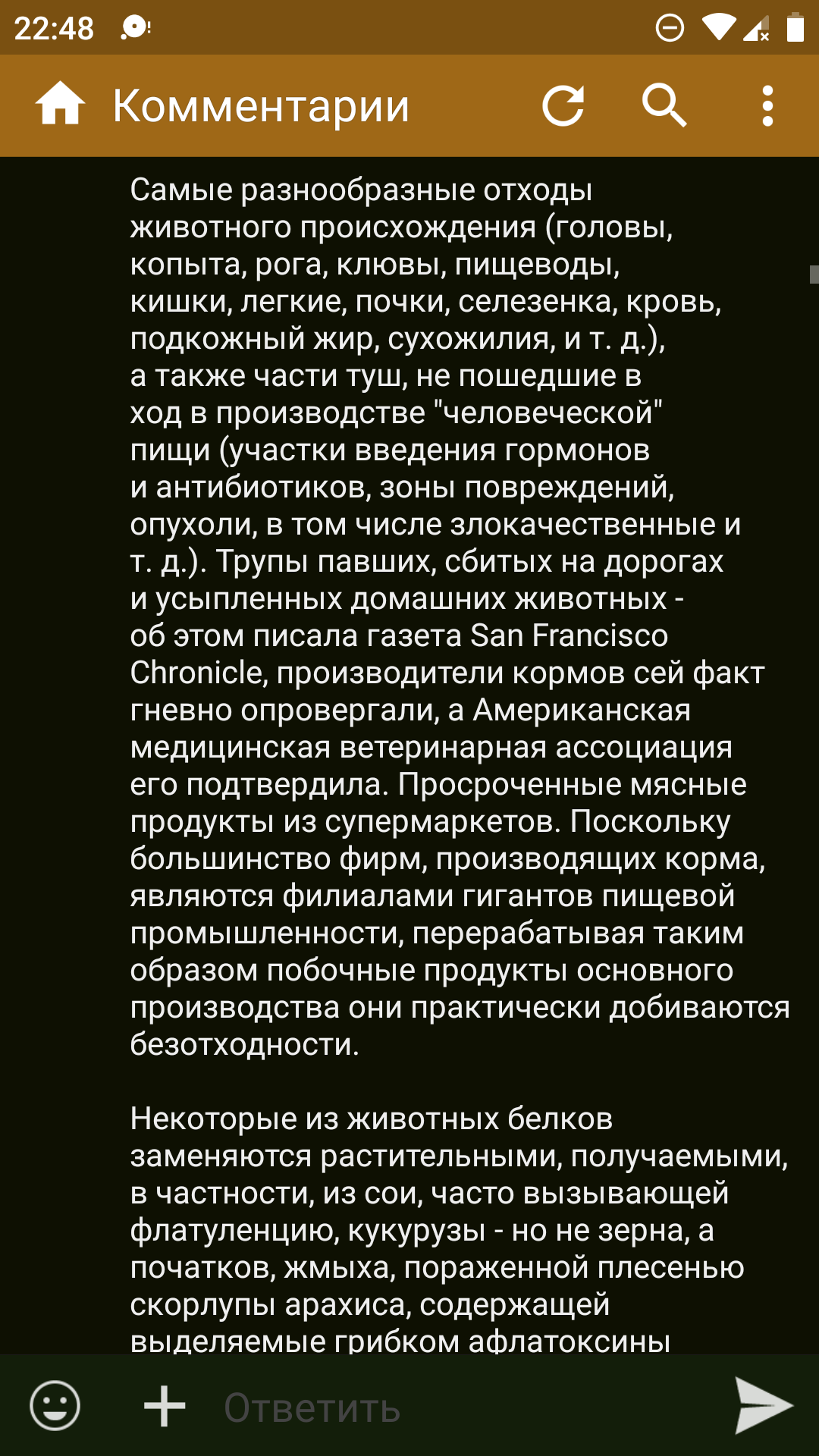
Task: Open the emoji picker
Action: click(55, 1405)
